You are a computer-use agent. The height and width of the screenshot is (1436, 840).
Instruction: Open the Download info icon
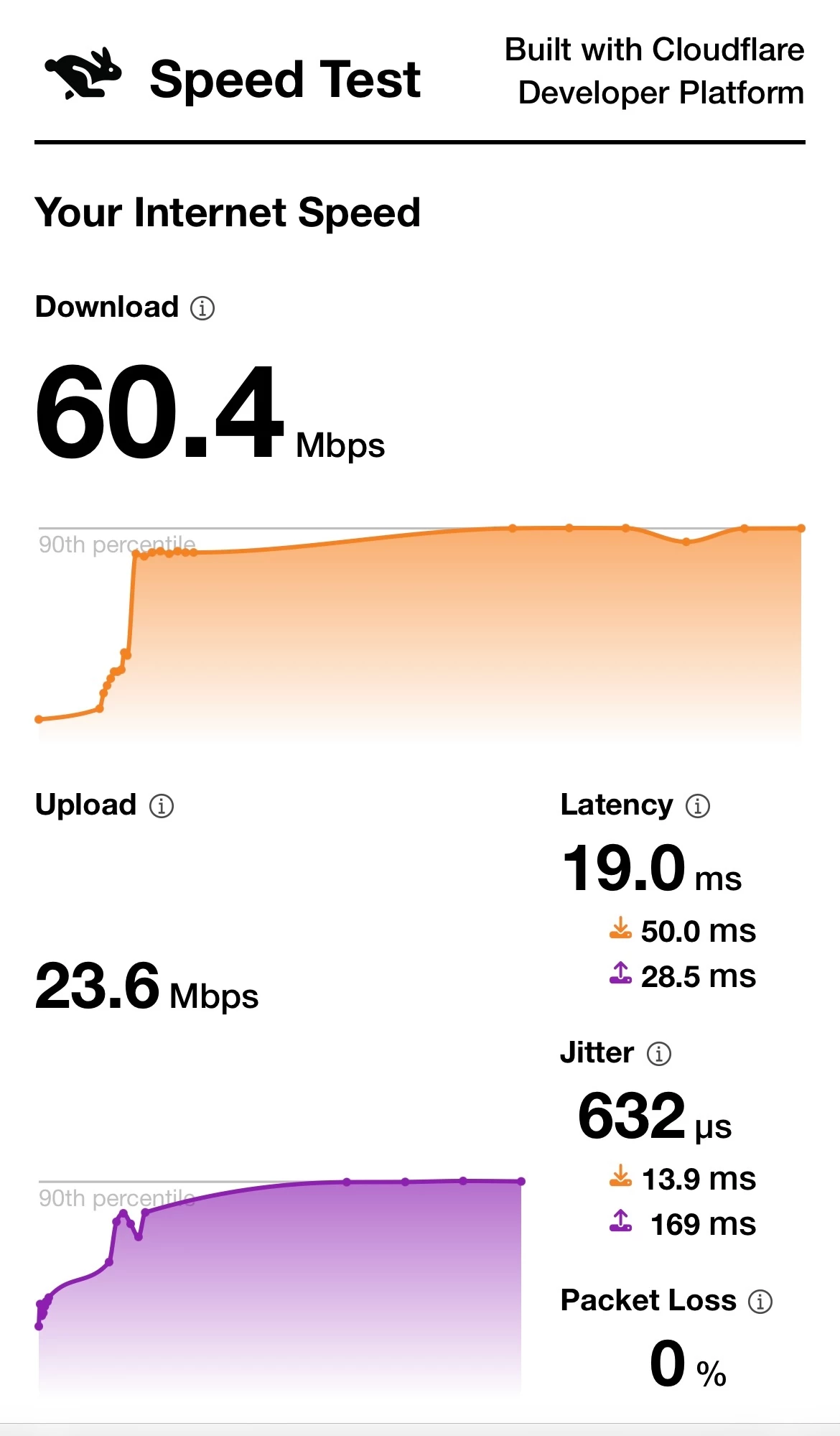(202, 308)
